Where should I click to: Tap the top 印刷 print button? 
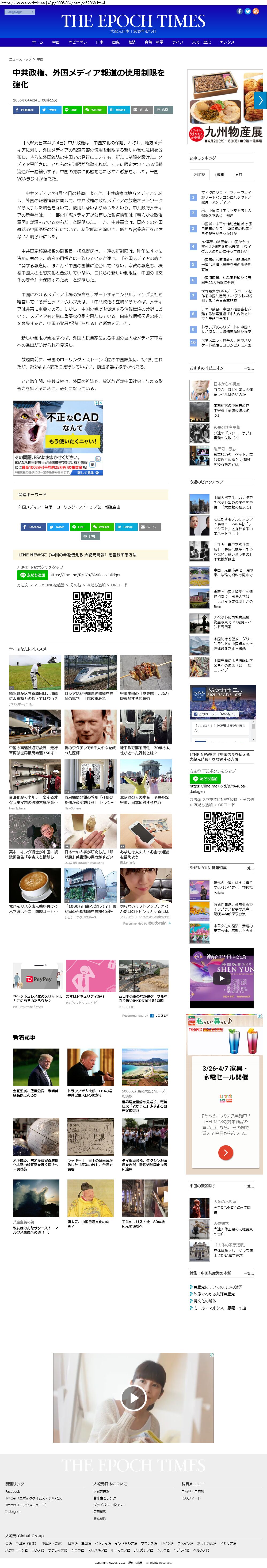tap(162, 110)
